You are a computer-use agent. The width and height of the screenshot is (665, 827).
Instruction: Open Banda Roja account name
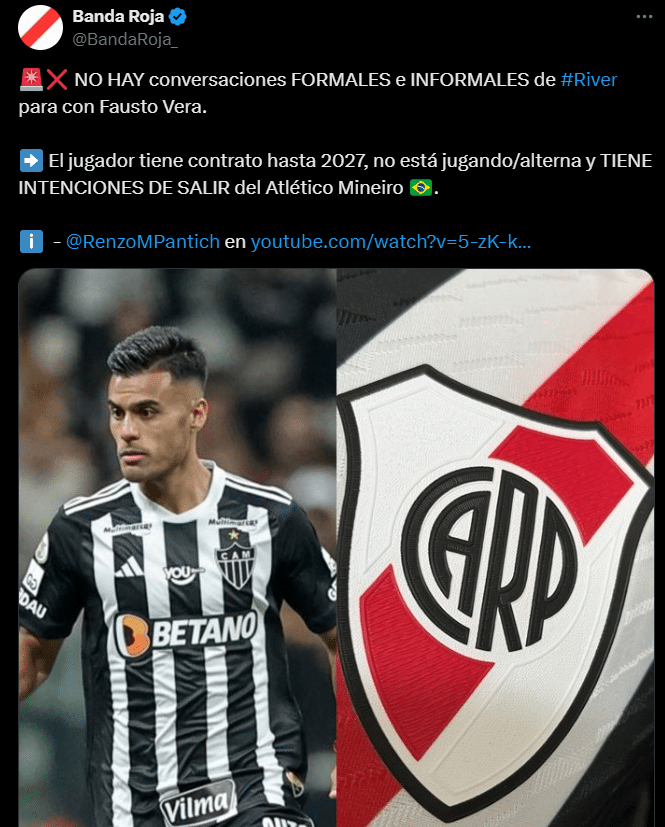coord(117,17)
